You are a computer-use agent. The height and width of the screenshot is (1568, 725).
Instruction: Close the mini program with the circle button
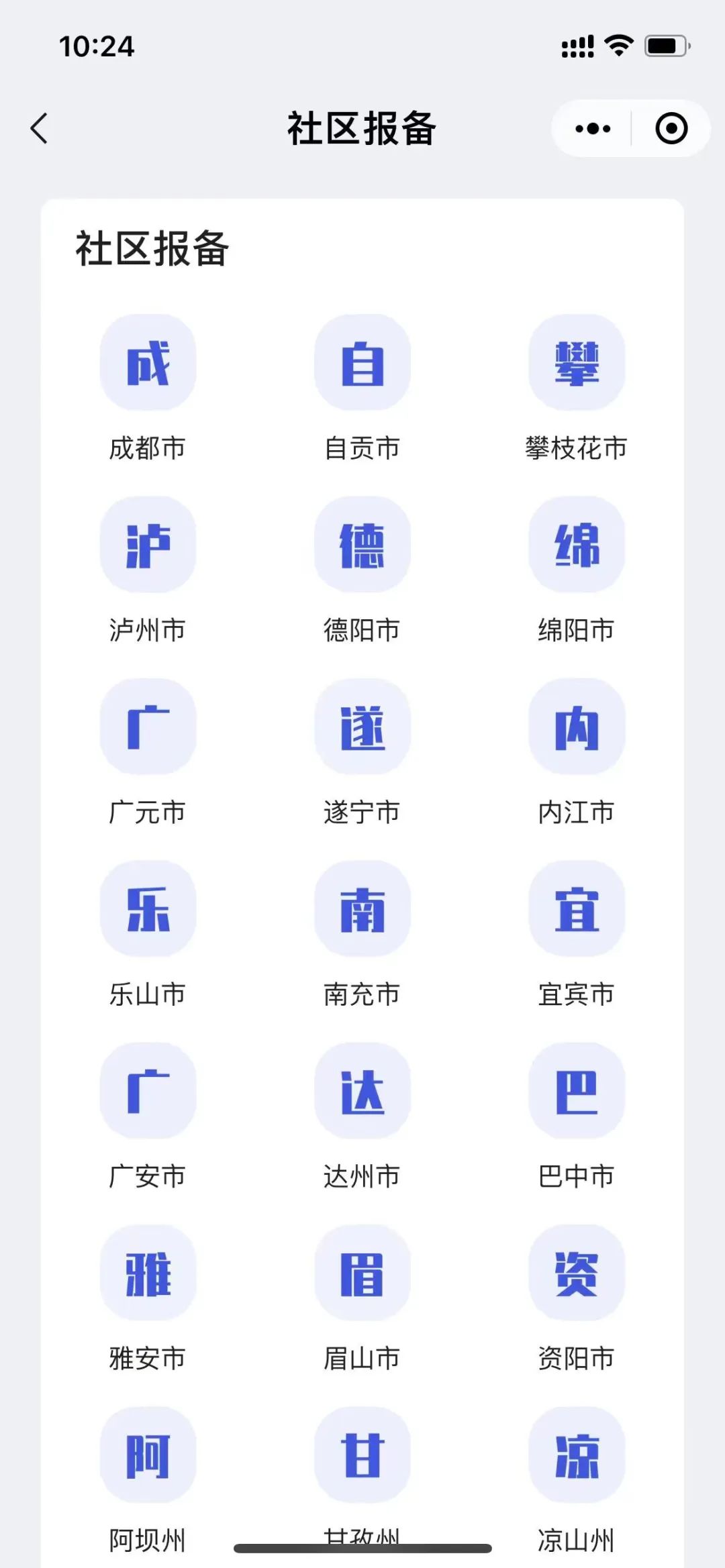click(671, 128)
